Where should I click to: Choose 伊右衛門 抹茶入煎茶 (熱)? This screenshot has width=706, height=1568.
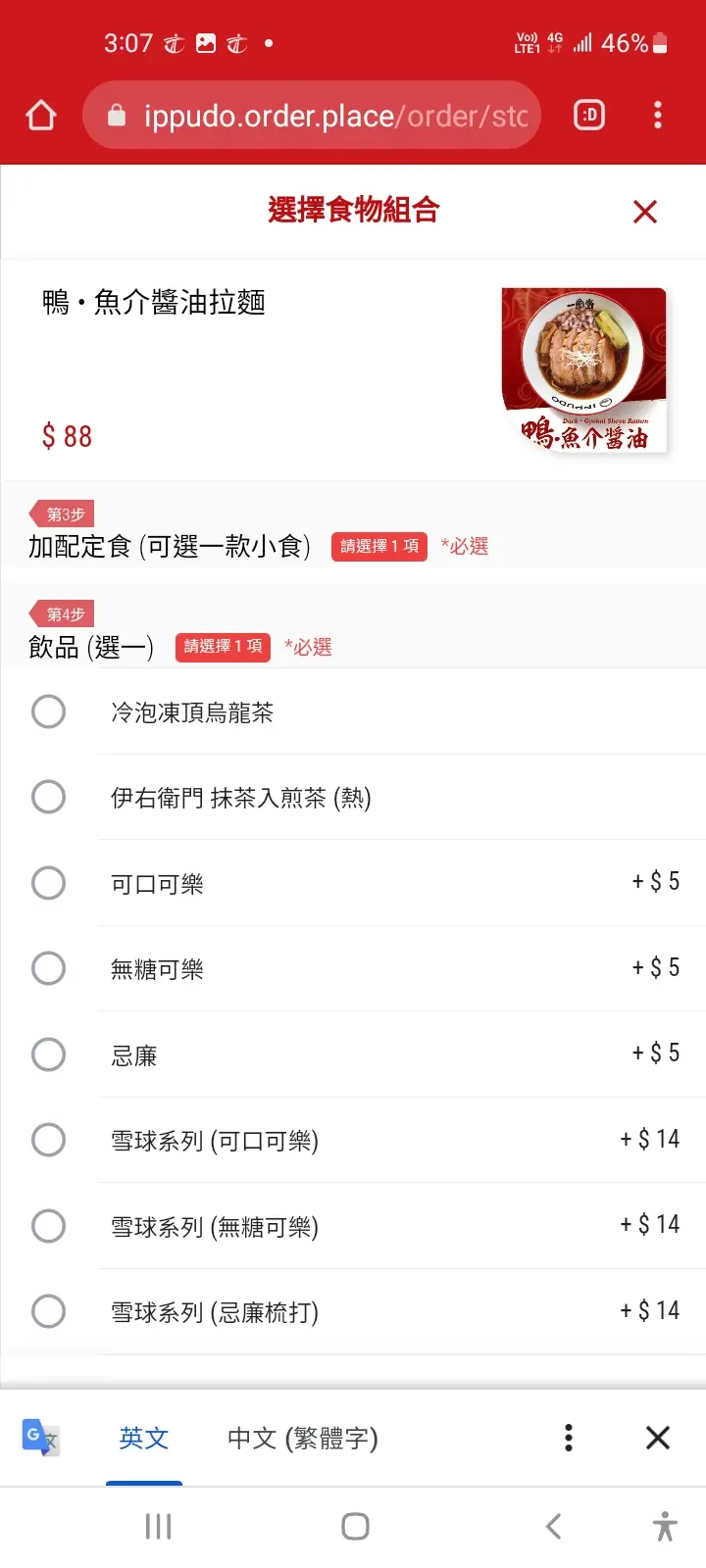click(x=49, y=797)
